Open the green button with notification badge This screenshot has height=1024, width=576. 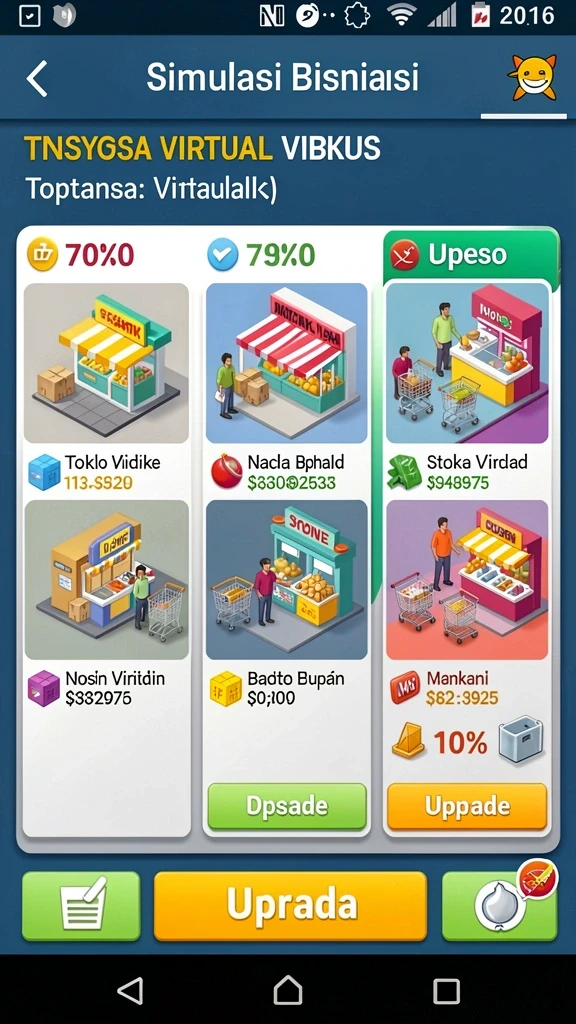click(500, 906)
